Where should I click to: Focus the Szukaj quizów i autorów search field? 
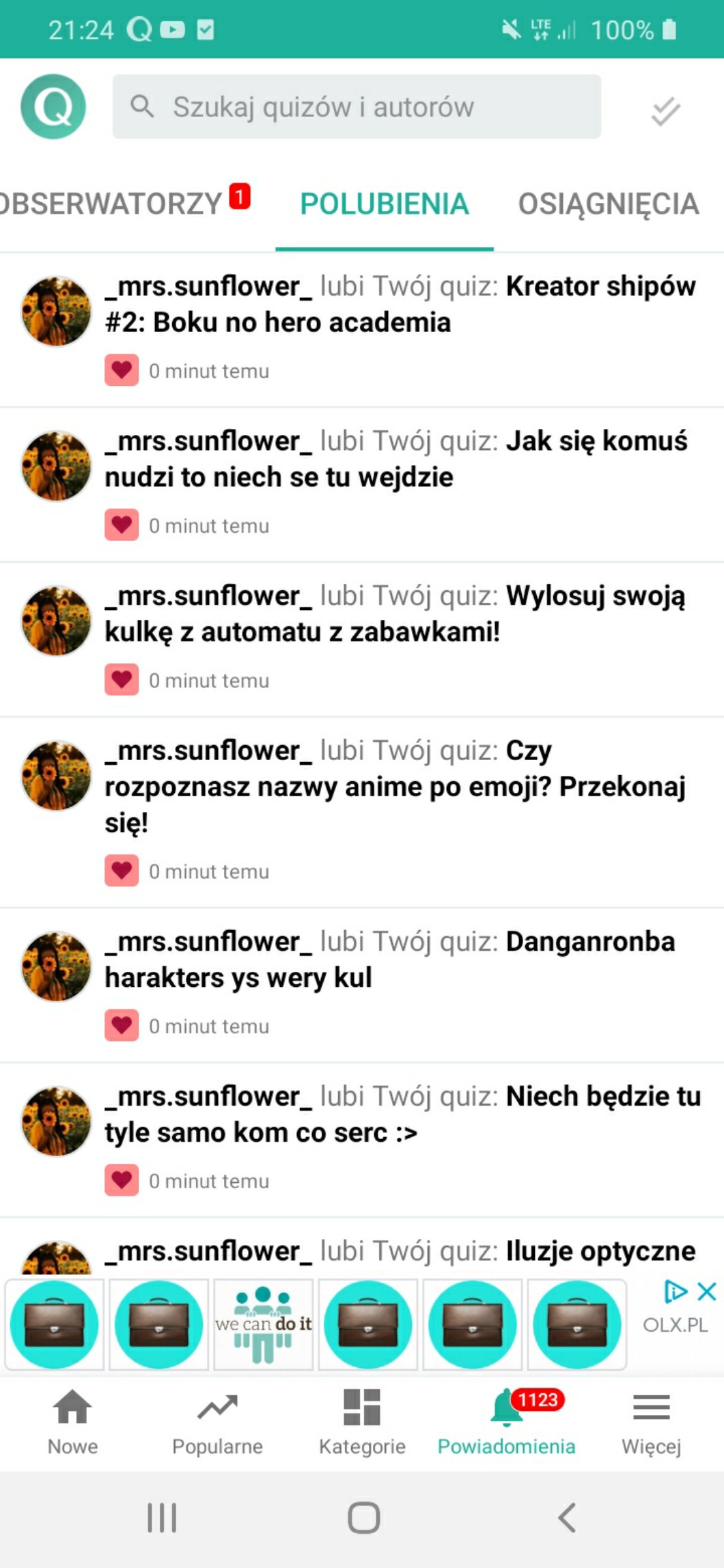[357, 107]
